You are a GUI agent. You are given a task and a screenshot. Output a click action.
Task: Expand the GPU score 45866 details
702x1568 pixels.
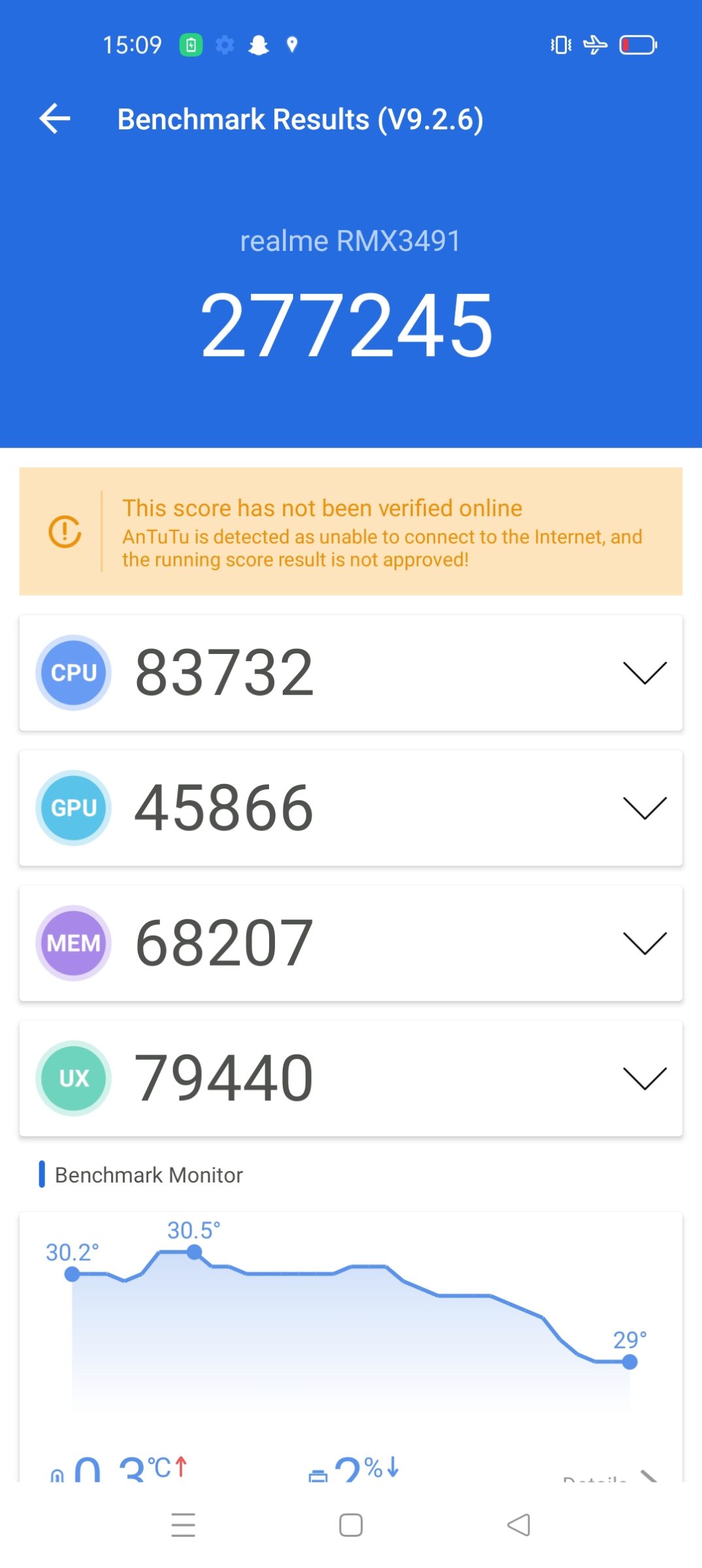click(x=644, y=808)
